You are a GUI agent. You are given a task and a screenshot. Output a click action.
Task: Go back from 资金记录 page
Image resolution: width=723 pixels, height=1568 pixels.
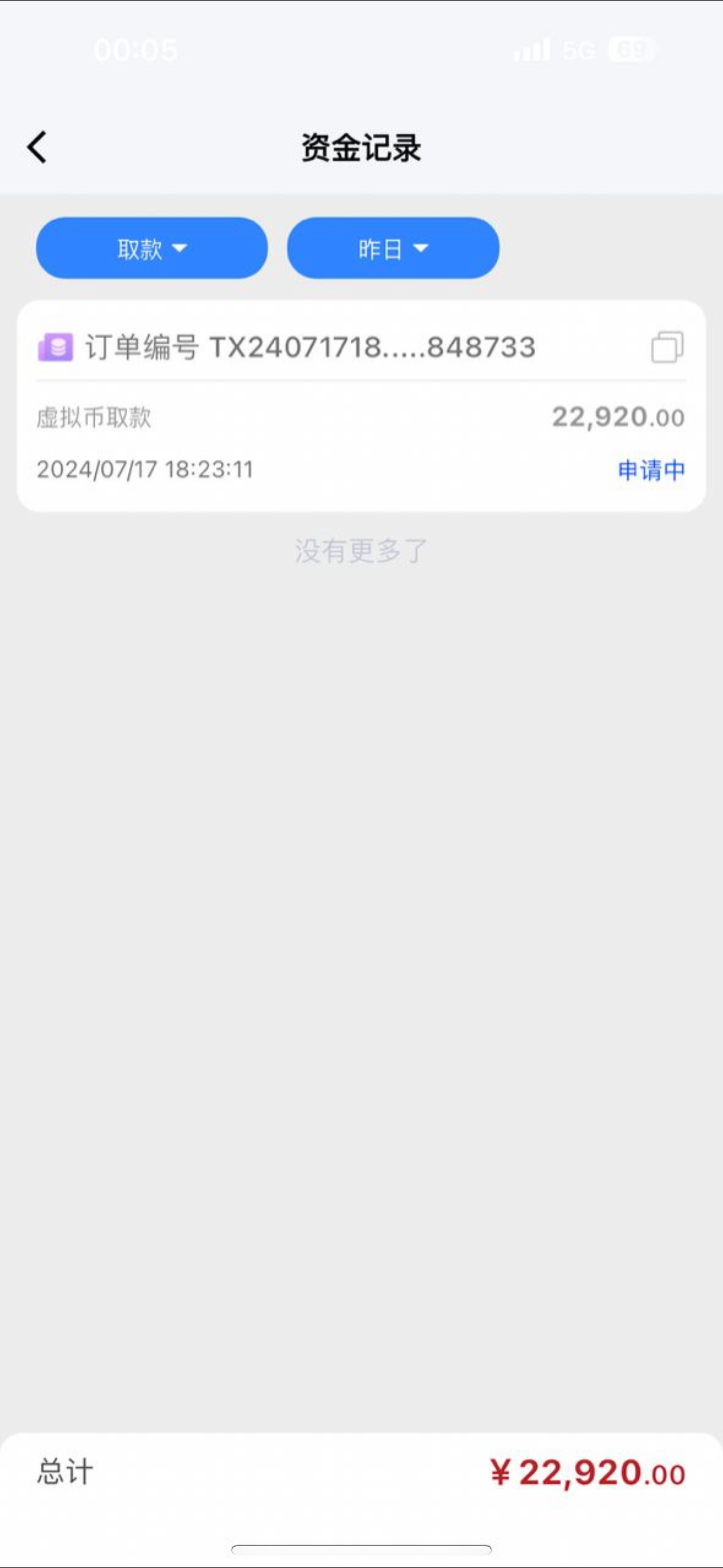pyautogui.click(x=37, y=147)
